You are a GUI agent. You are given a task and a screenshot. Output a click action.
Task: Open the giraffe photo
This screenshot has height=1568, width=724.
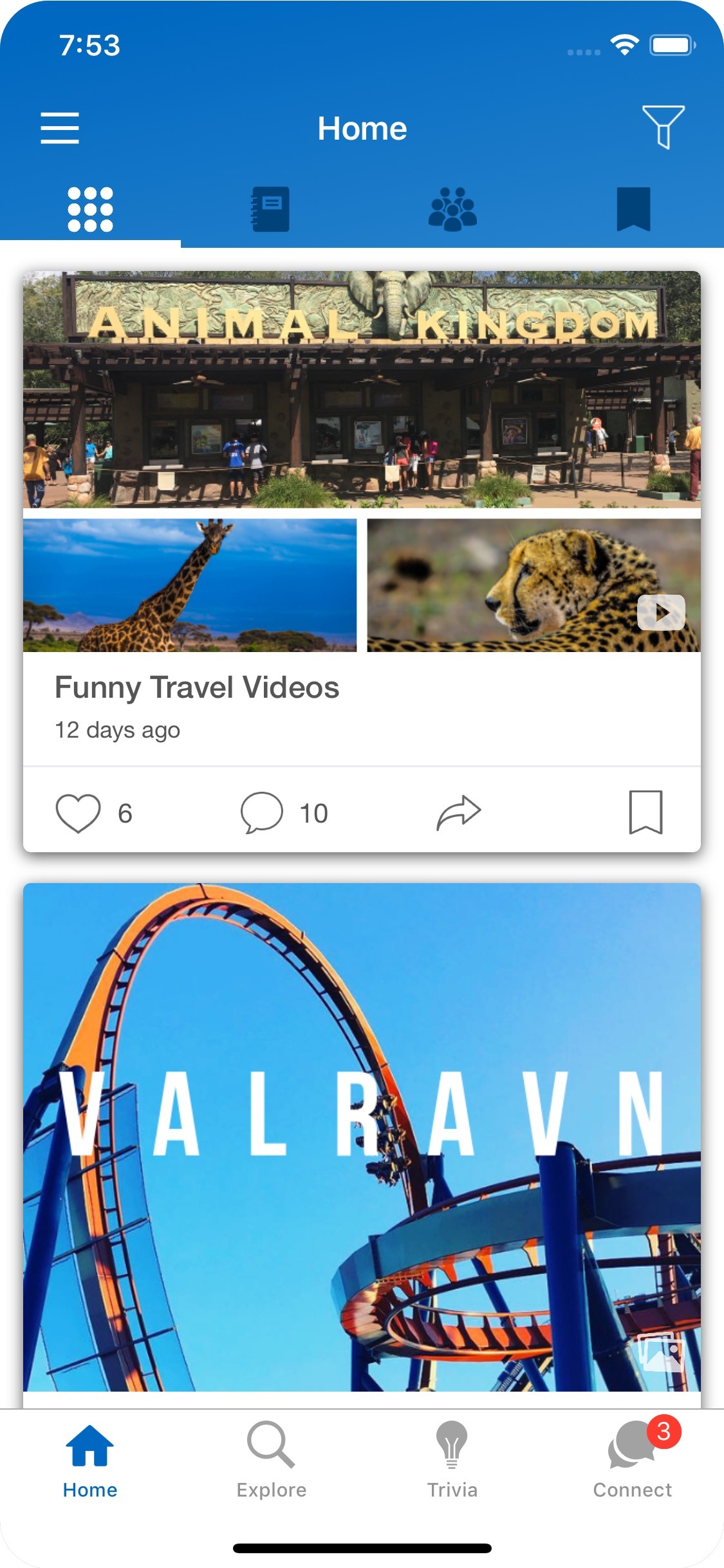click(x=190, y=585)
